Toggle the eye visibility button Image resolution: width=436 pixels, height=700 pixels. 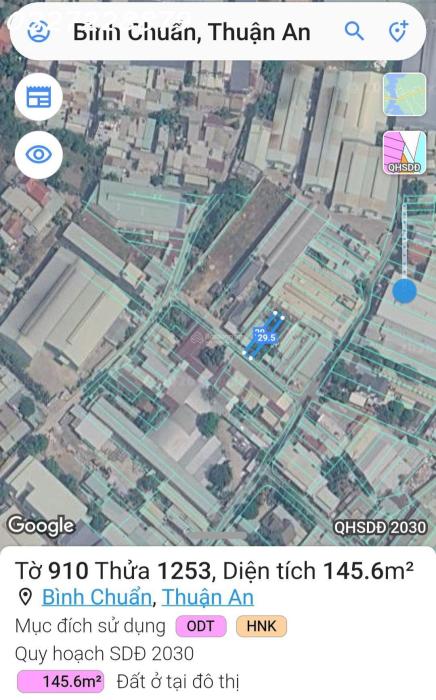click(x=39, y=154)
